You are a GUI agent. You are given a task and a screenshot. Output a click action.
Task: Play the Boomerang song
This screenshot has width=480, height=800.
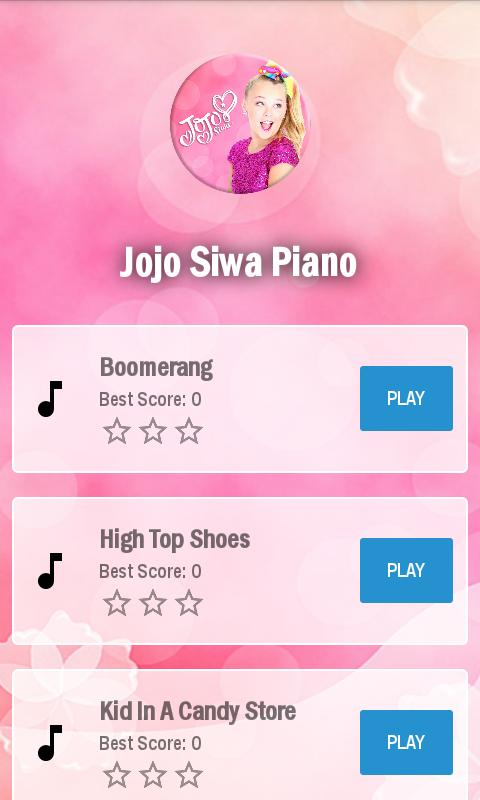pyautogui.click(x=406, y=398)
